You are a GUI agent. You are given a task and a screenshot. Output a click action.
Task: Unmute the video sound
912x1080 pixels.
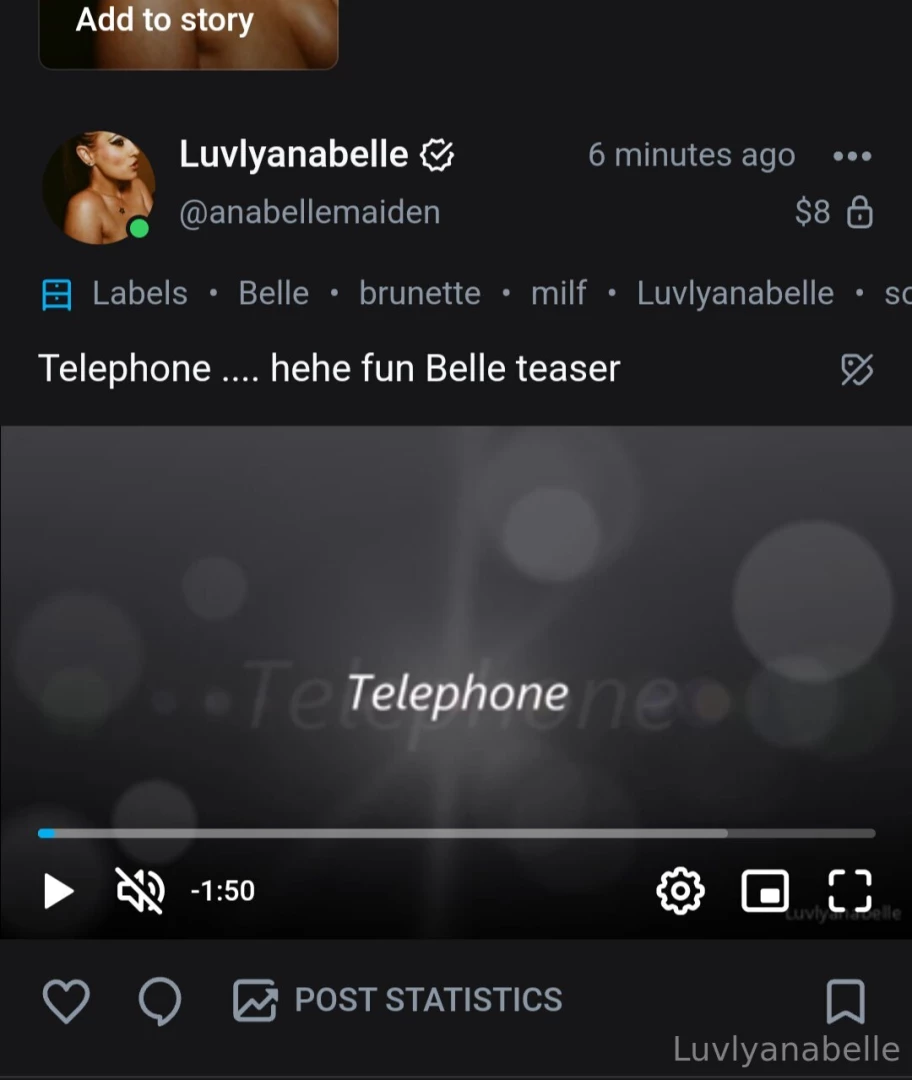pyautogui.click(x=141, y=890)
